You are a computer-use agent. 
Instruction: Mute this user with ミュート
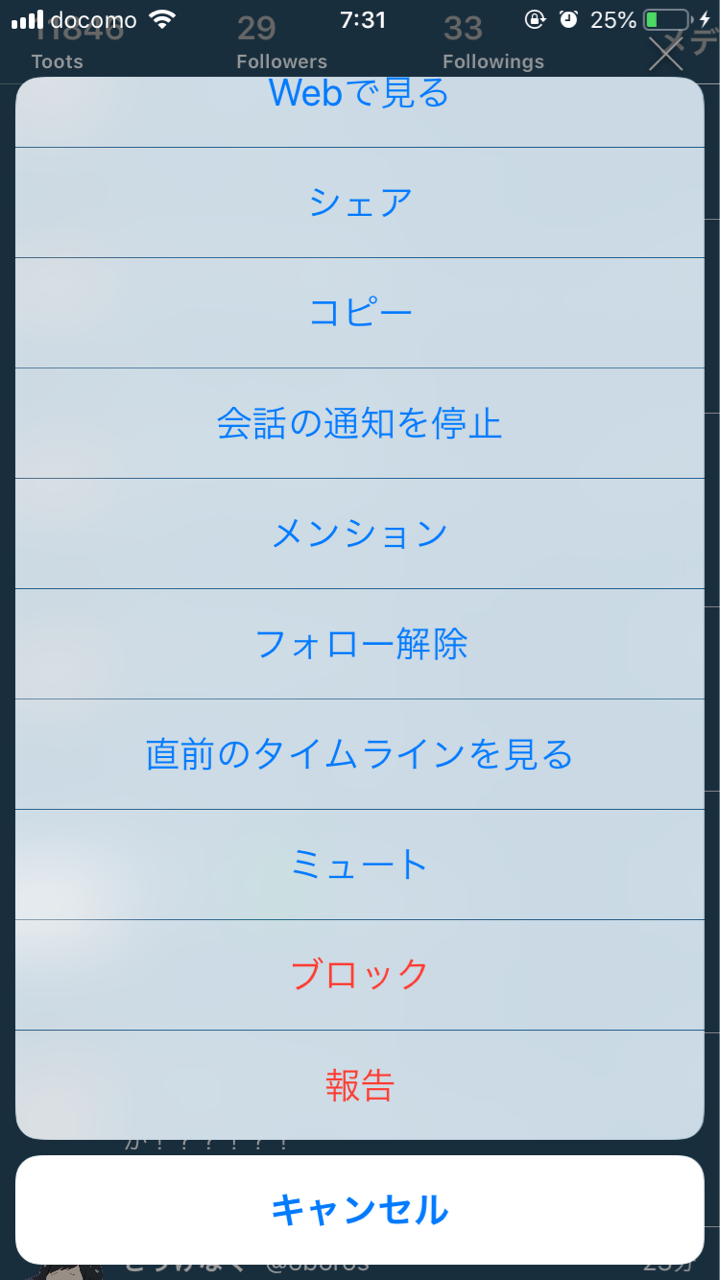[360, 865]
